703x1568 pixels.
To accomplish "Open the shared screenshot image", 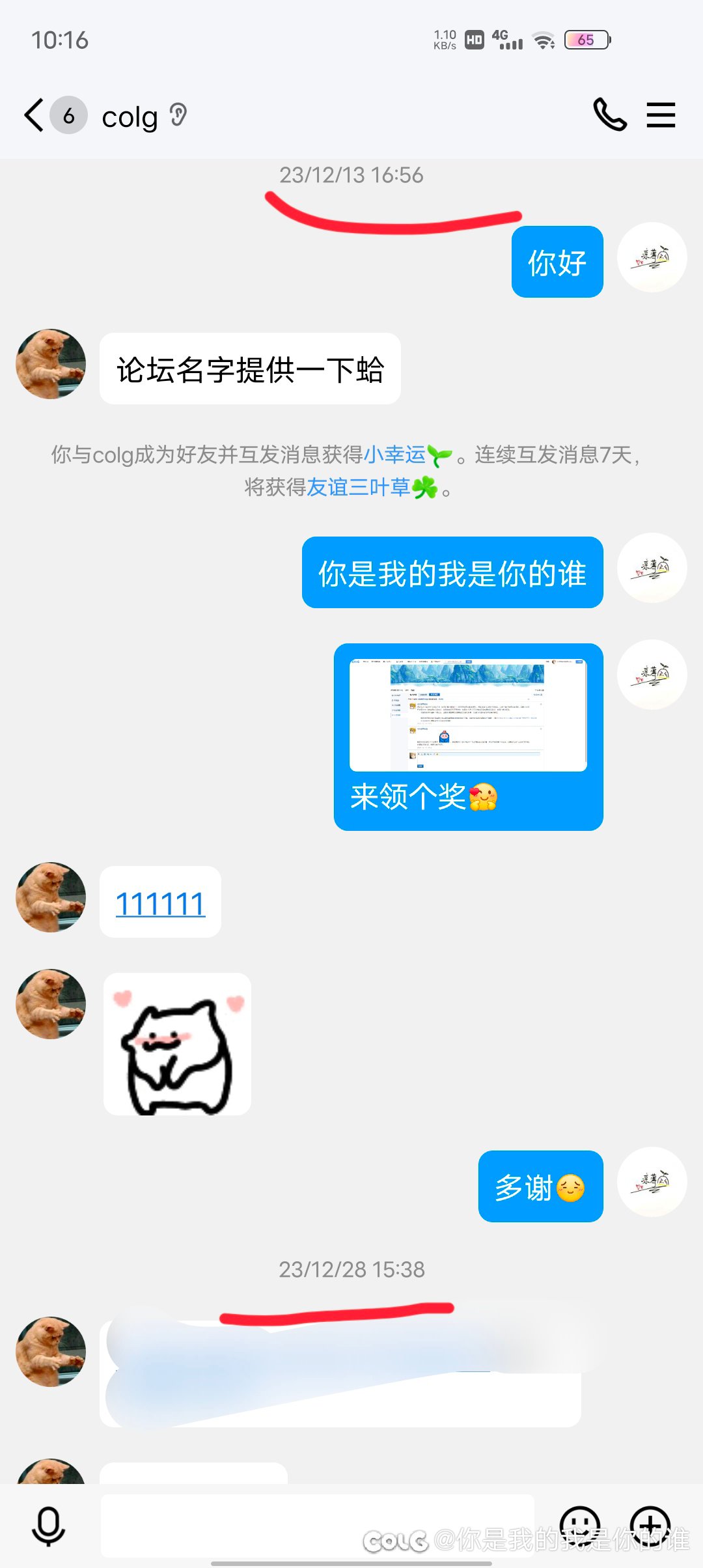I will pyautogui.click(x=468, y=715).
